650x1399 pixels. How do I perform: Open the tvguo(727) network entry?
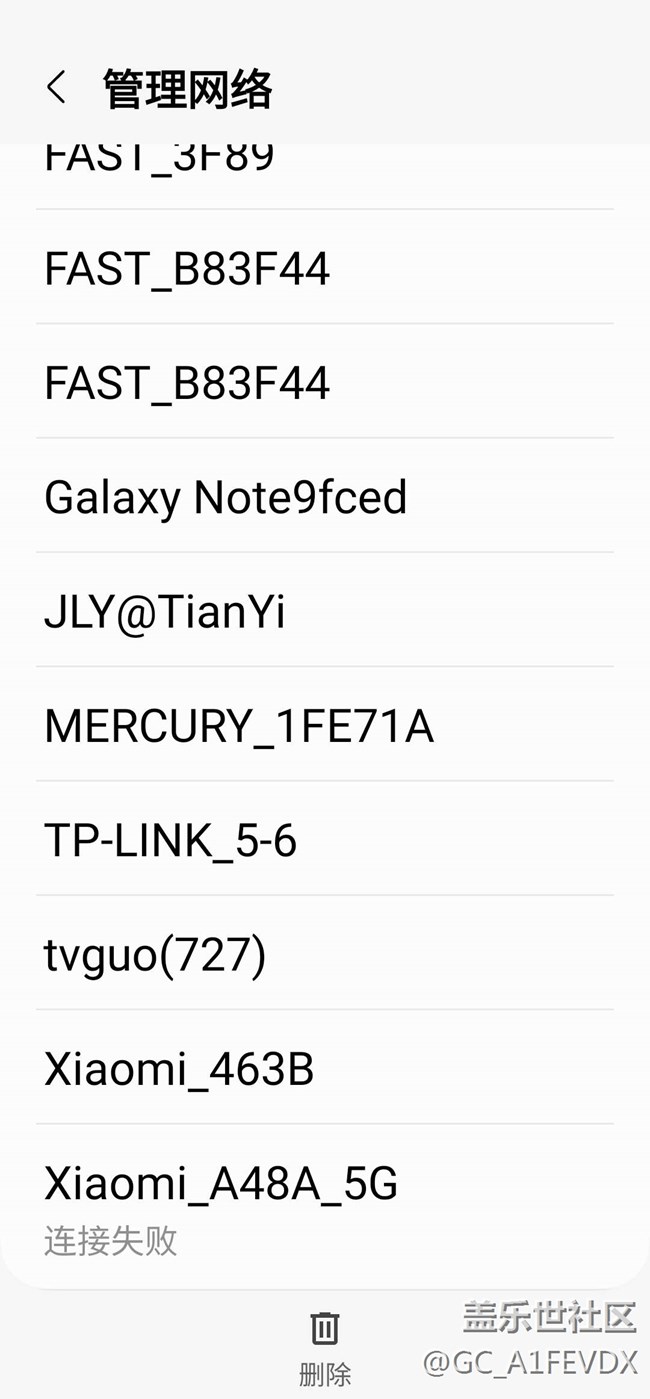pos(325,953)
